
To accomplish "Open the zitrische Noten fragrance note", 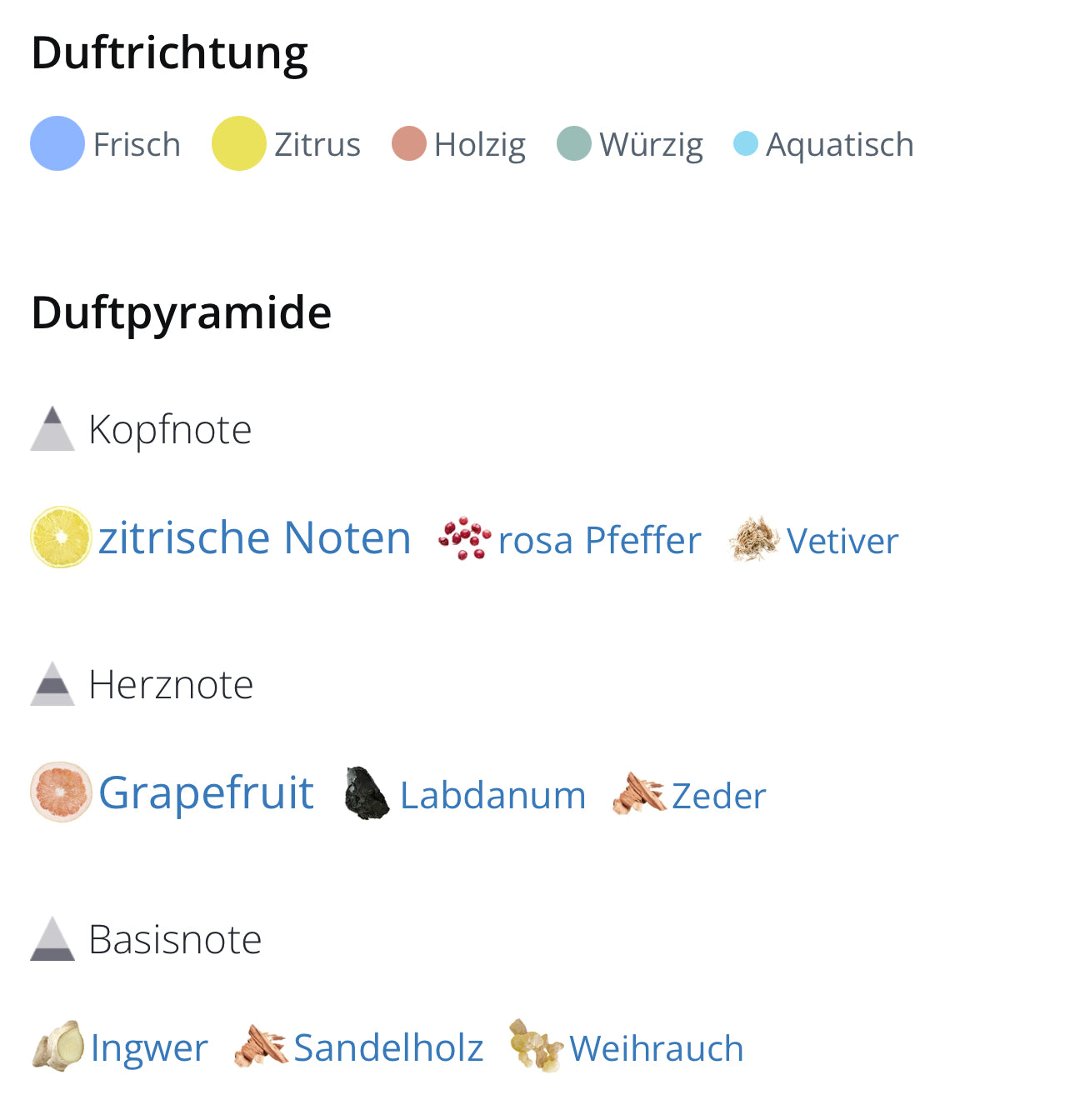I will click(x=254, y=538).
